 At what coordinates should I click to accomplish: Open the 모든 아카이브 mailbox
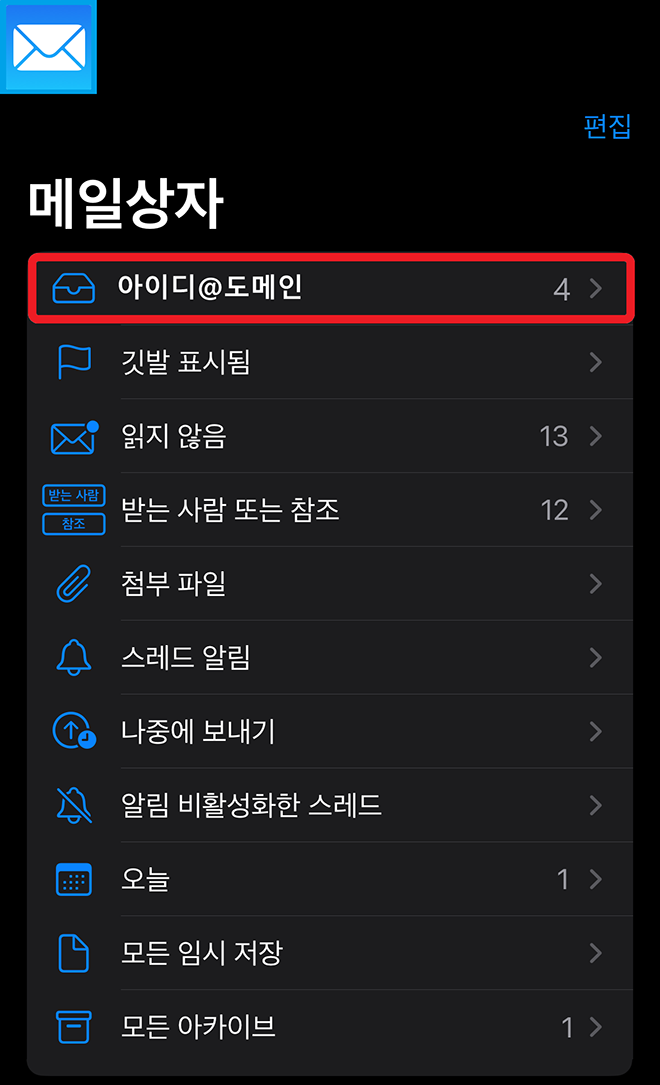click(330, 1026)
